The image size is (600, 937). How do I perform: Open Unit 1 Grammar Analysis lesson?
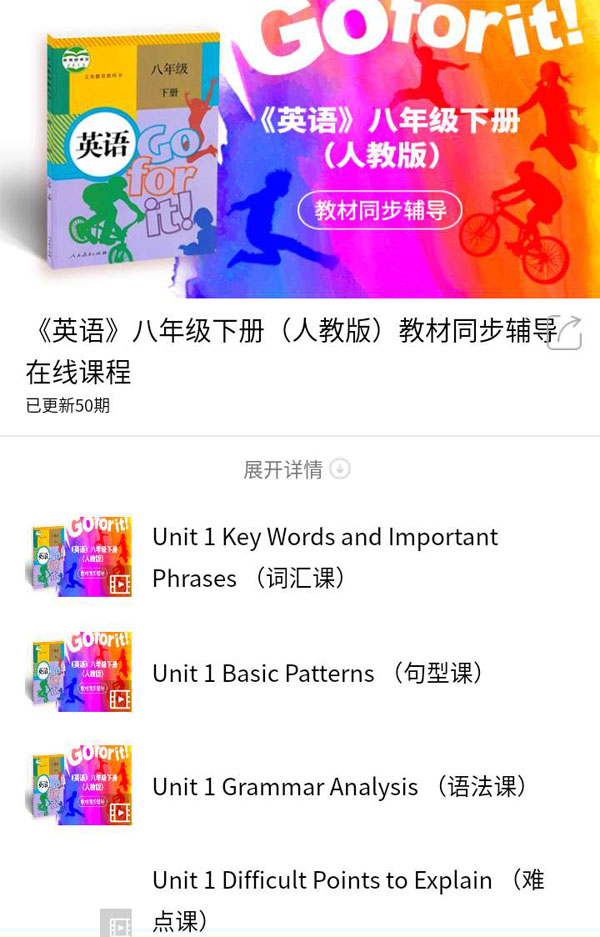point(339,786)
